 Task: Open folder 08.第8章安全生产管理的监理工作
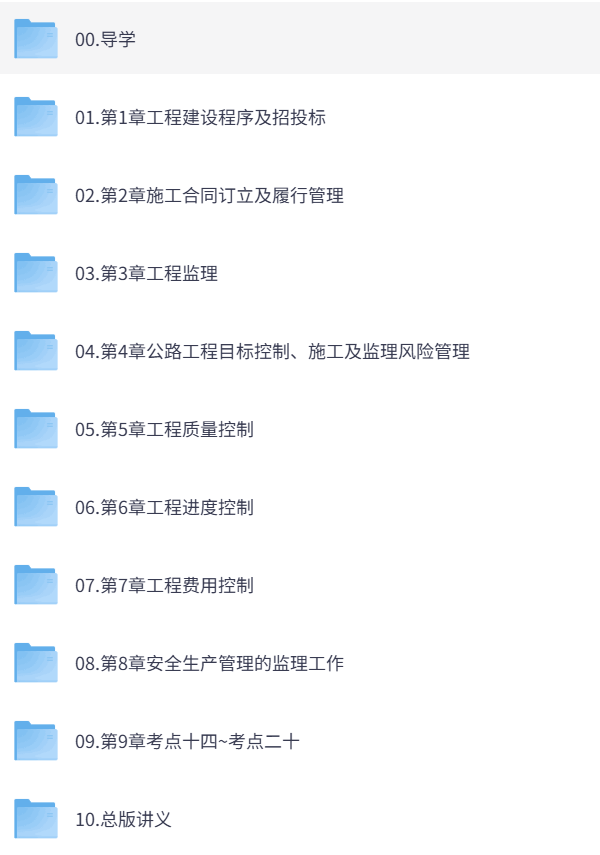point(209,664)
